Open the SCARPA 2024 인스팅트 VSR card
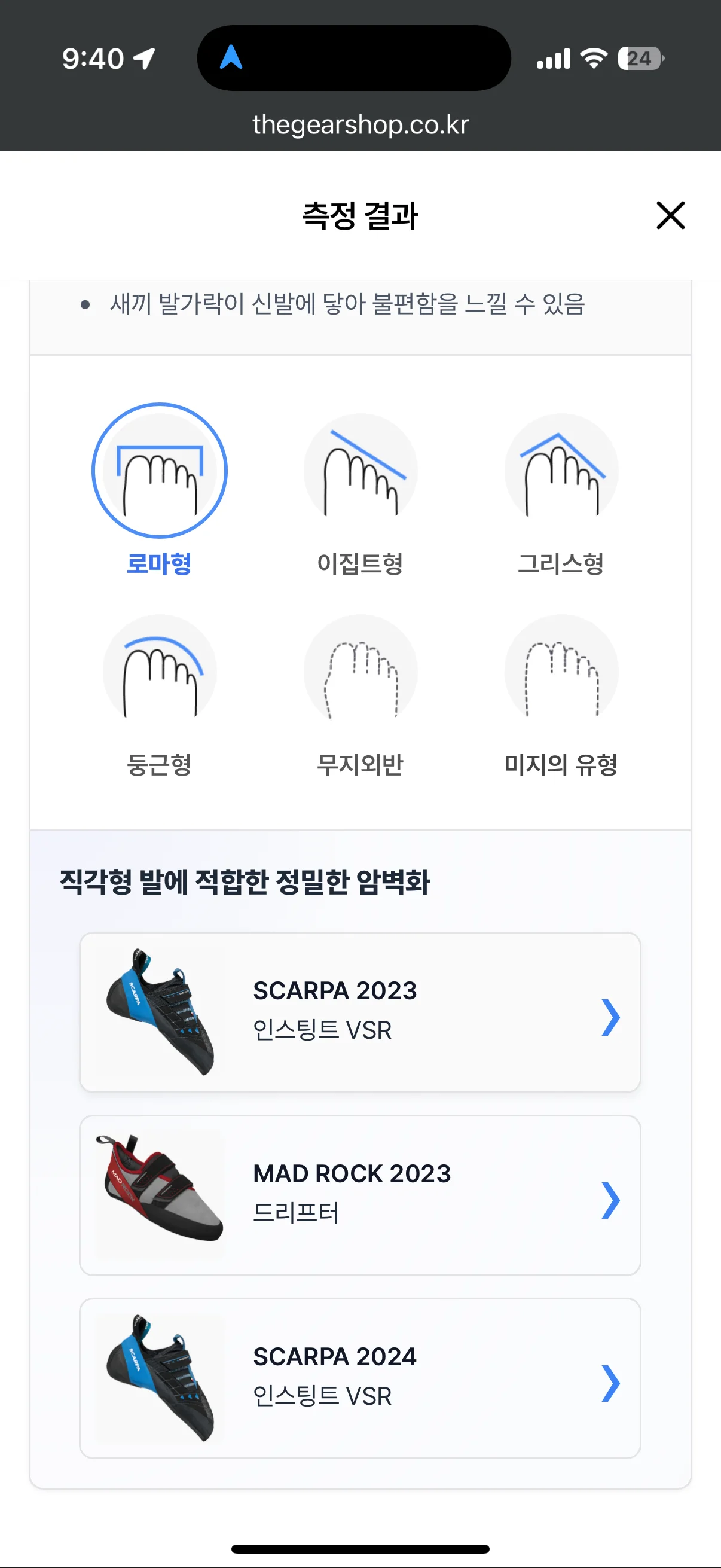The width and height of the screenshot is (721, 1568). pyautogui.click(x=360, y=1378)
